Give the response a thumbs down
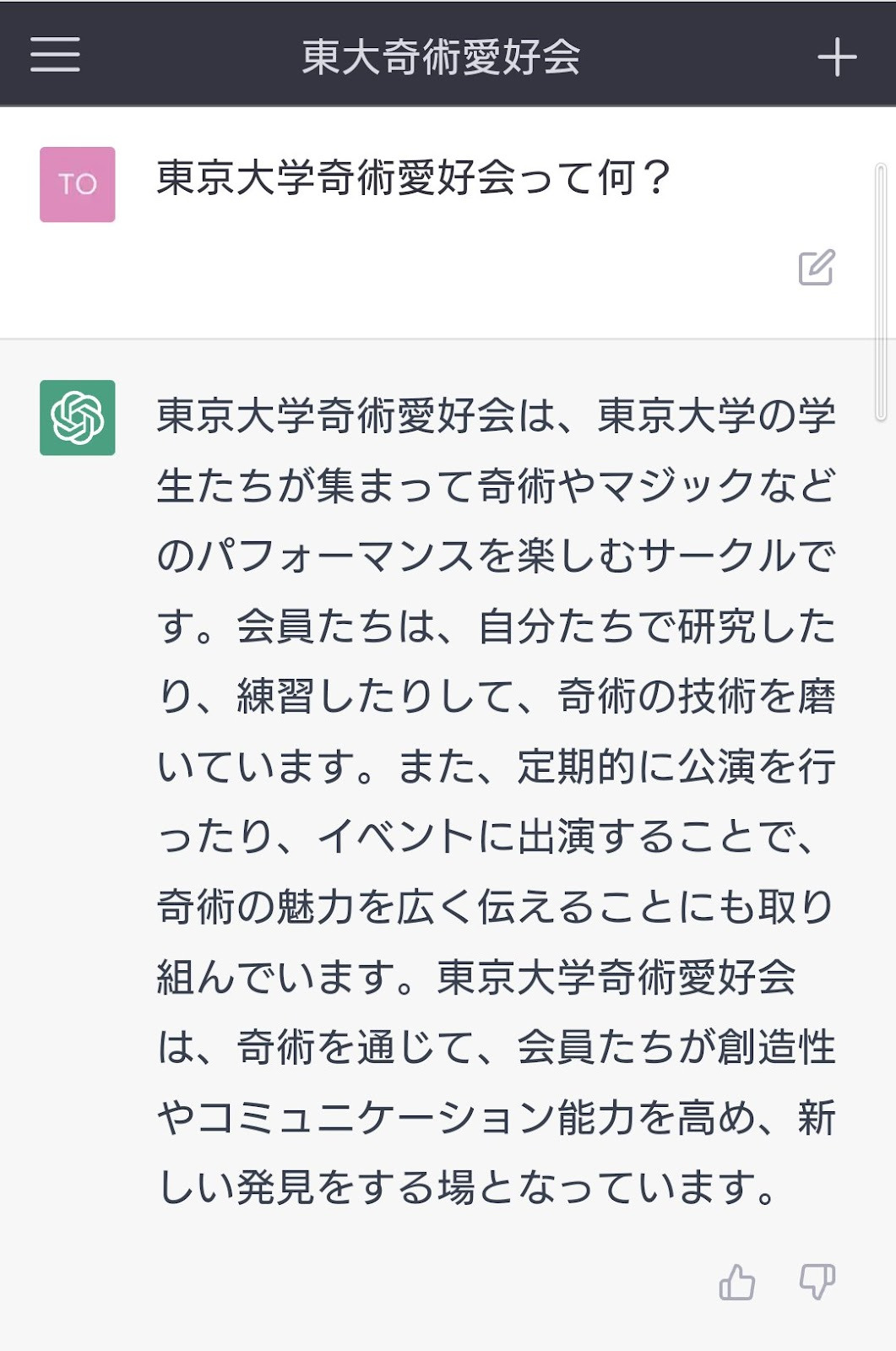The height and width of the screenshot is (1351, 896). [x=817, y=1282]
